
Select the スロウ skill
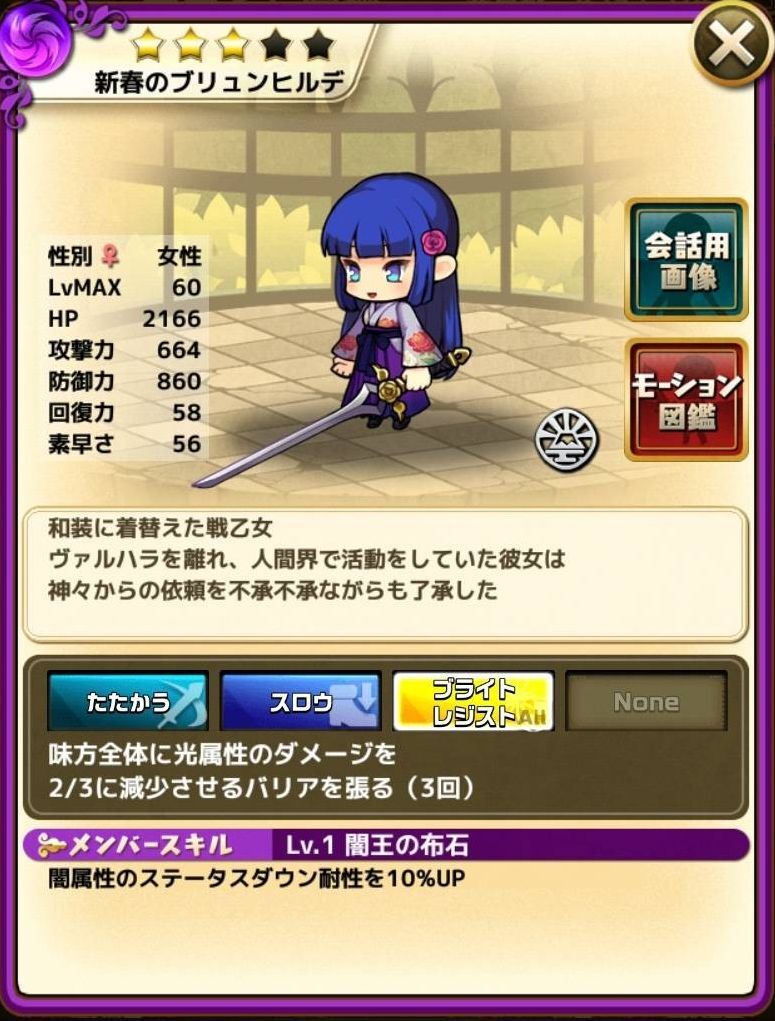[301, 702]
